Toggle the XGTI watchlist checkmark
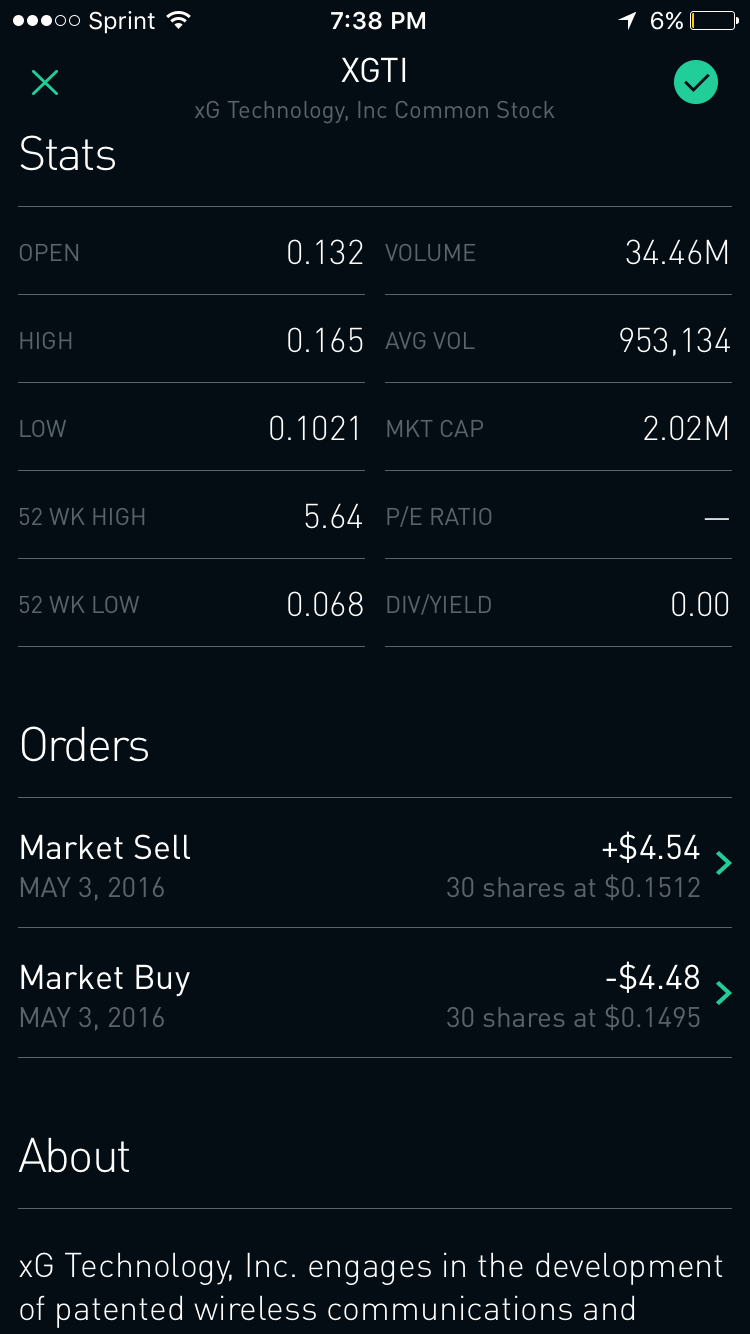 [x=696, y=82]
